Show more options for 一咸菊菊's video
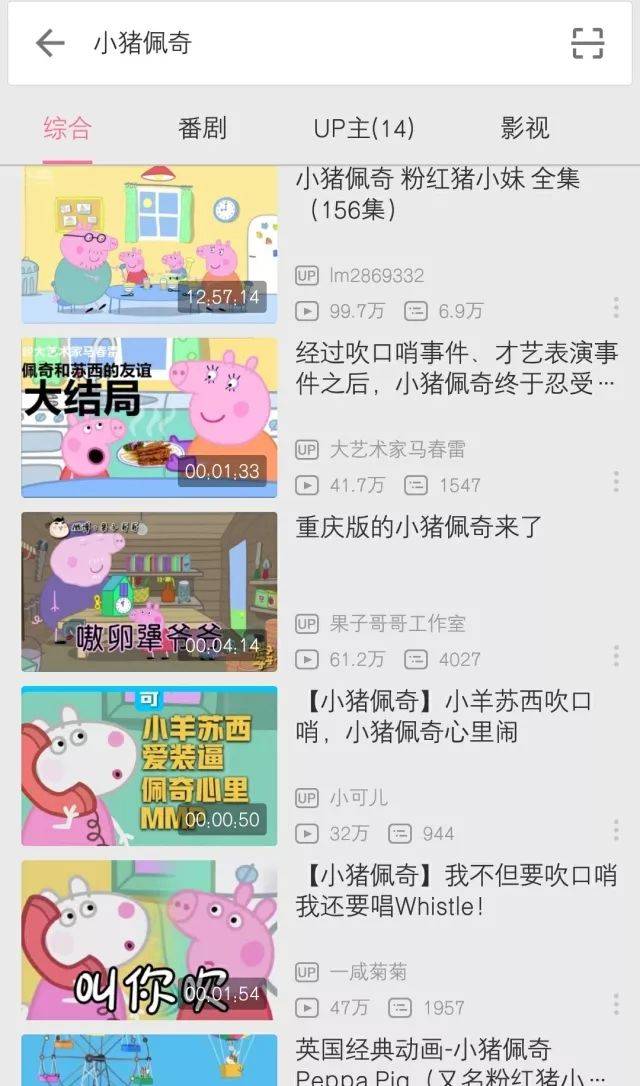This screenshot has height=1086, width=640. [x=616, y=1005]
